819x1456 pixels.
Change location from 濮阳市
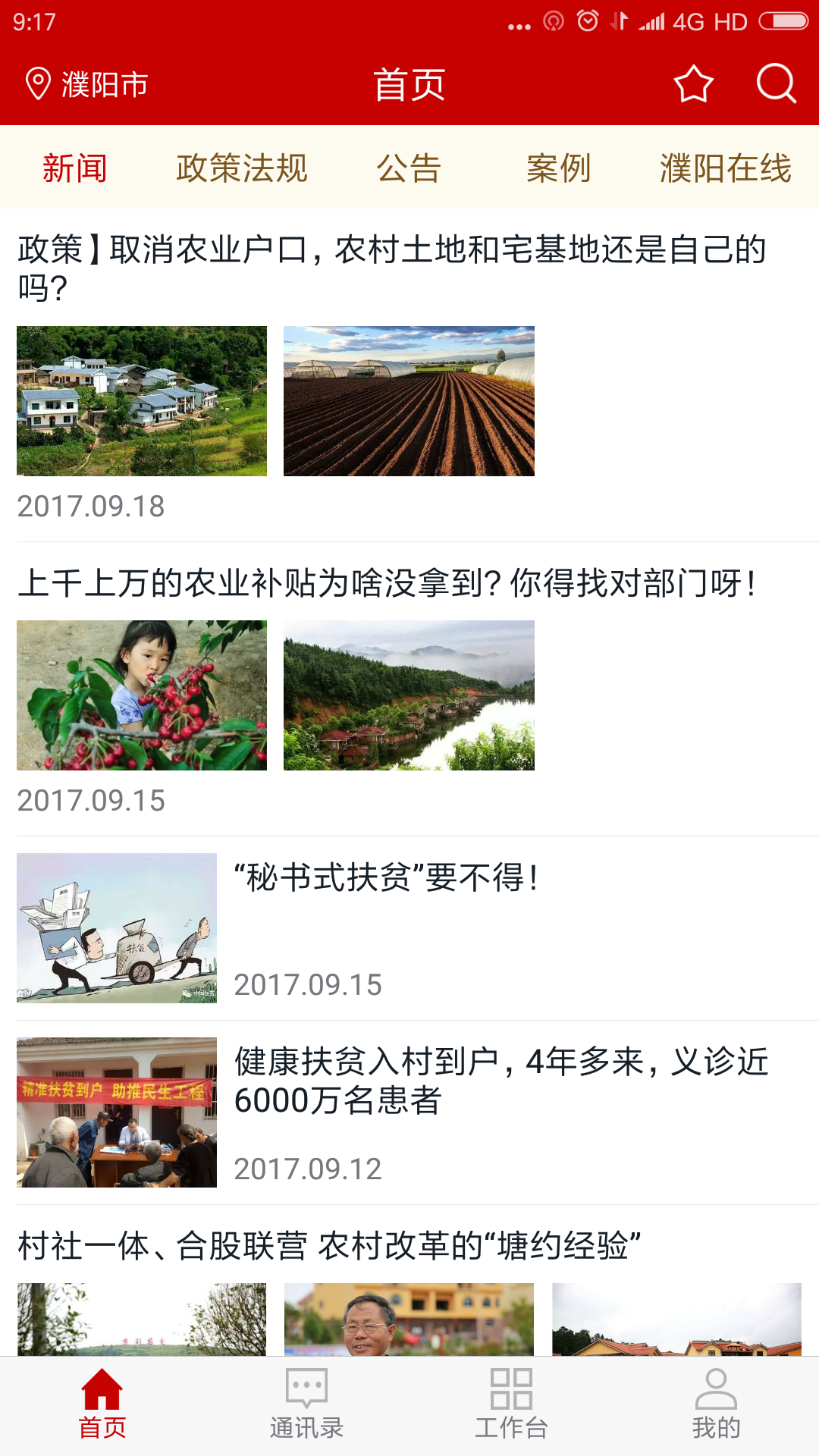[x=86, y=84]
